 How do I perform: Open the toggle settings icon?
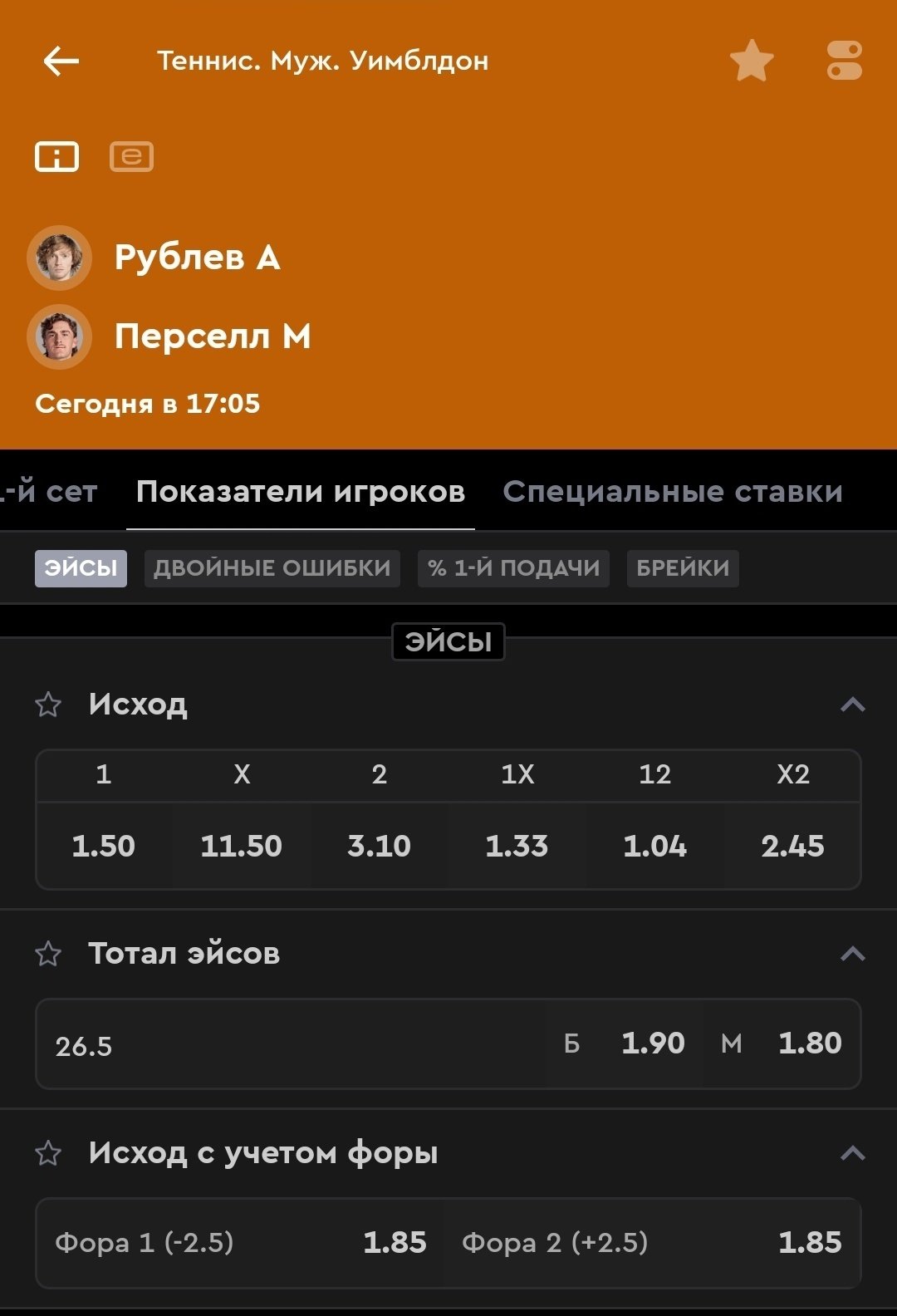[x=845, y=61]
